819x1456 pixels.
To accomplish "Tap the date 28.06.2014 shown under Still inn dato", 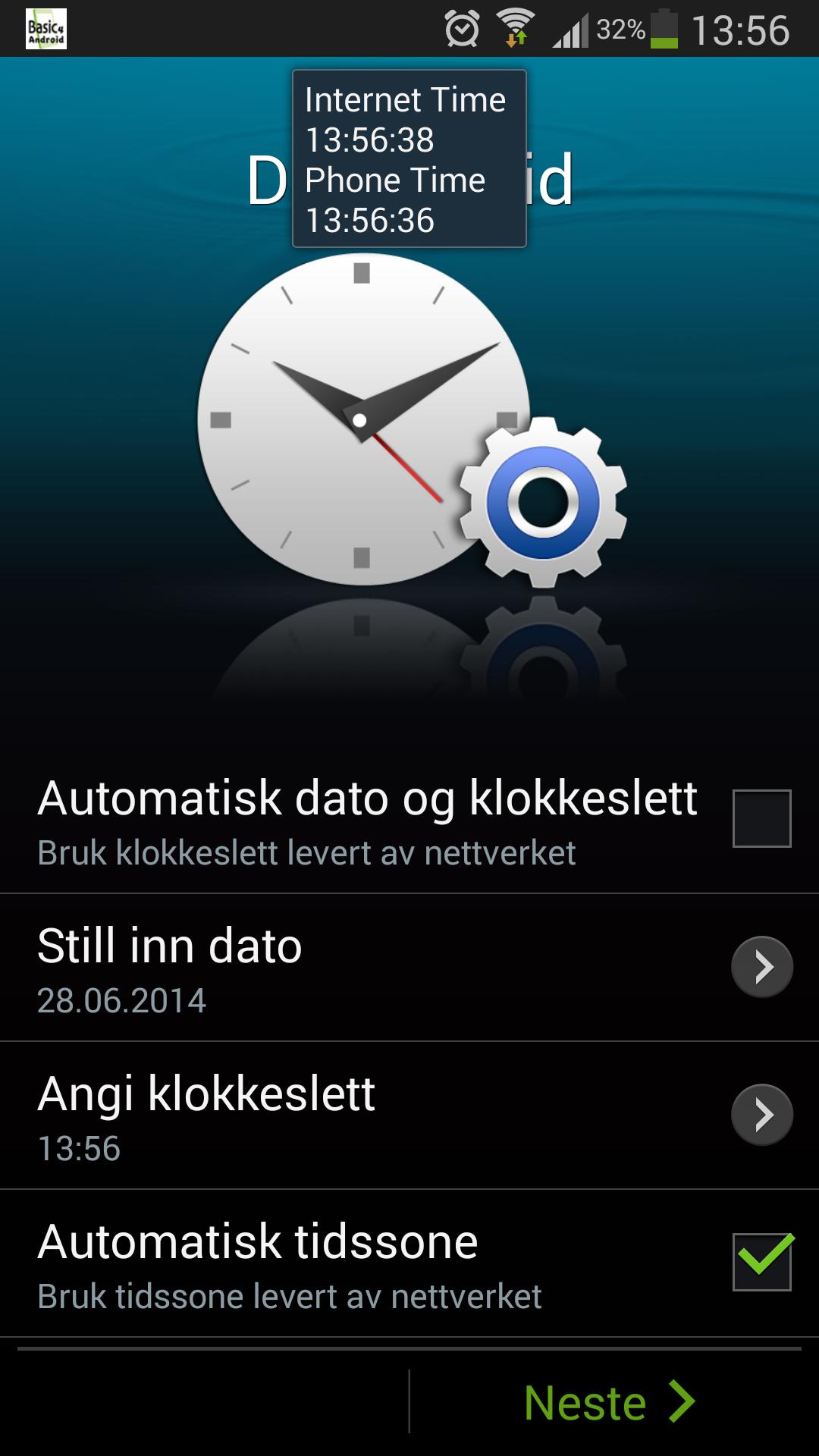I will pos(121,1001).
